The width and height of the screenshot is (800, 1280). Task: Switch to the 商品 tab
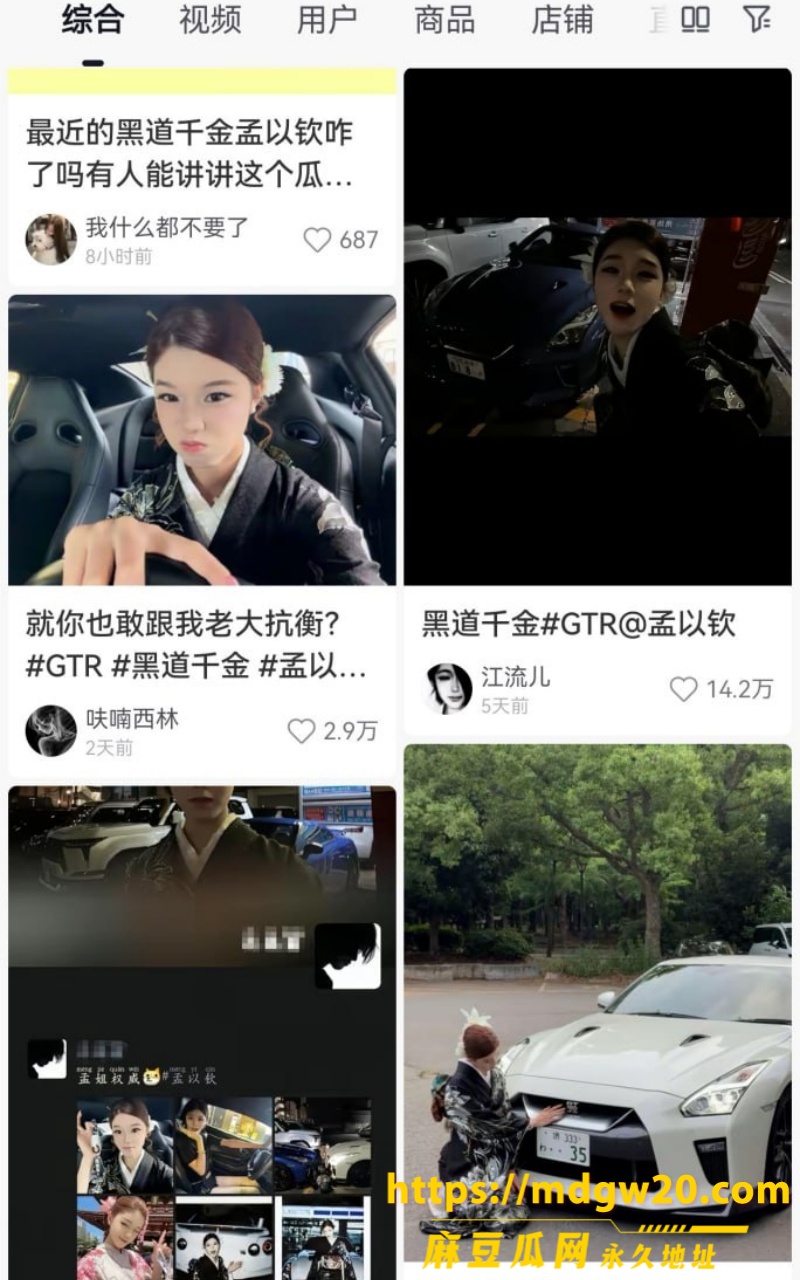pyautogui.click(x=445, y=20)
